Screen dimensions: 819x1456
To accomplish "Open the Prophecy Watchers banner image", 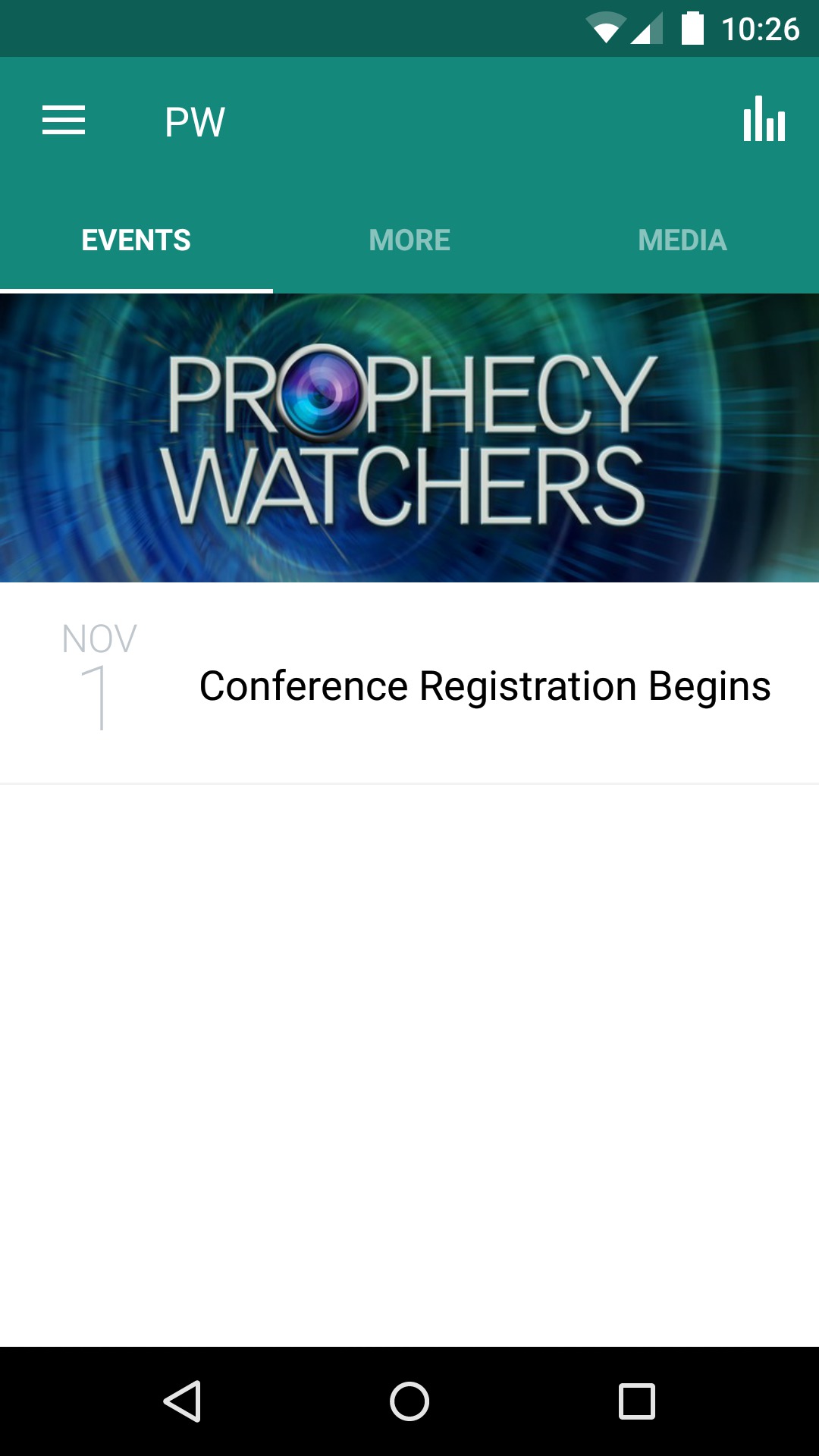I will 409,435.
